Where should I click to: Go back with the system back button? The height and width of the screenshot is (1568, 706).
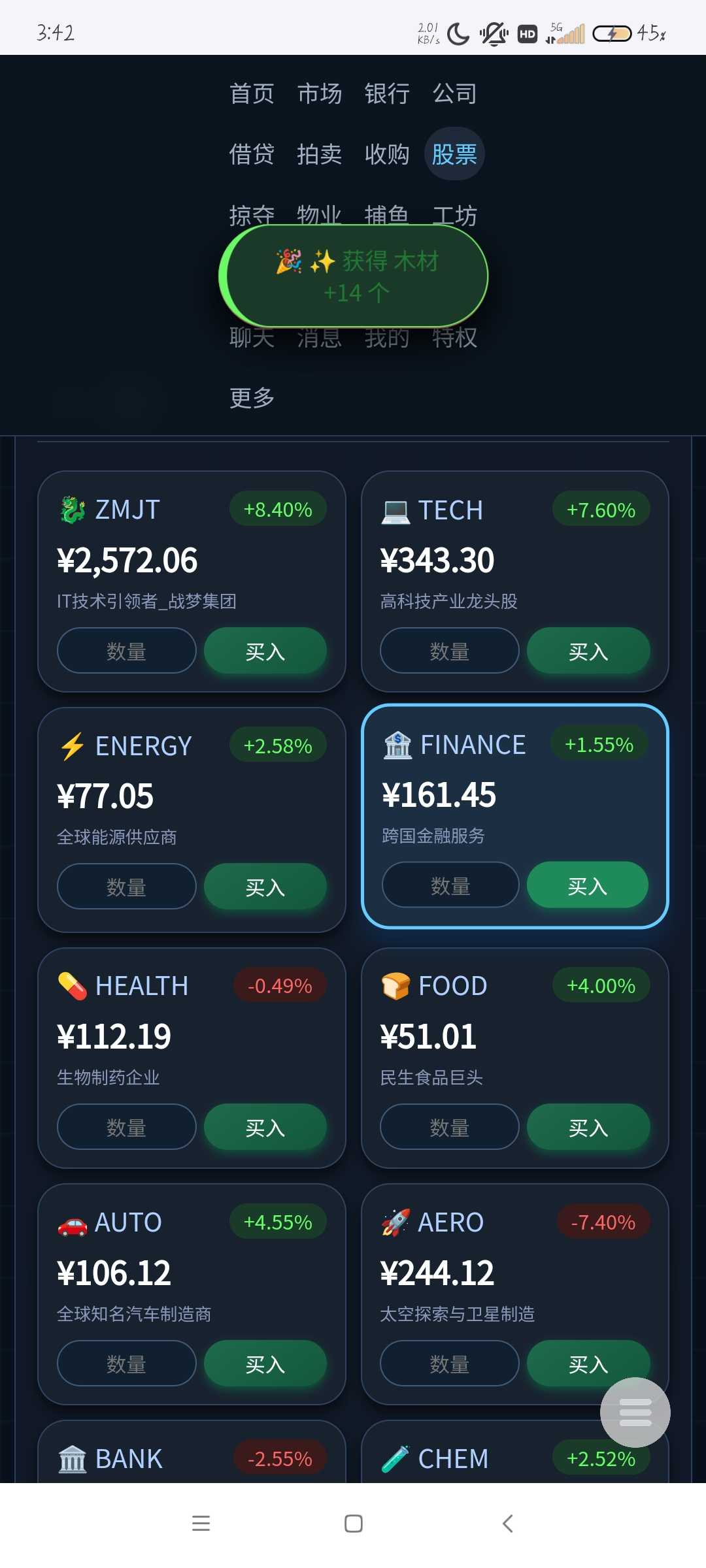tap(507, 1524)
